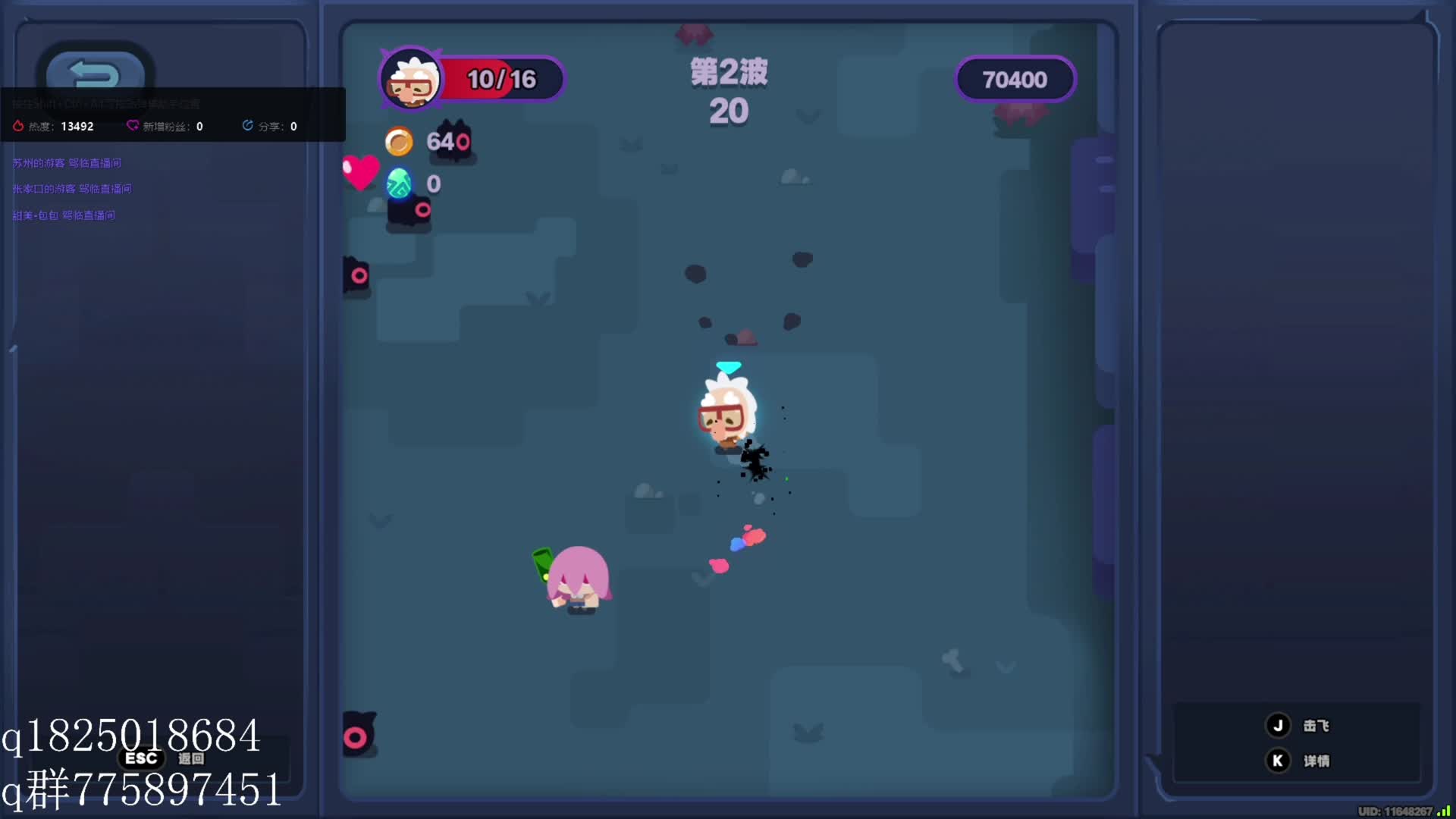This screenshot has height=819, width=1456.
Task: Tap the ESC return button
Action: coord(142,758)
